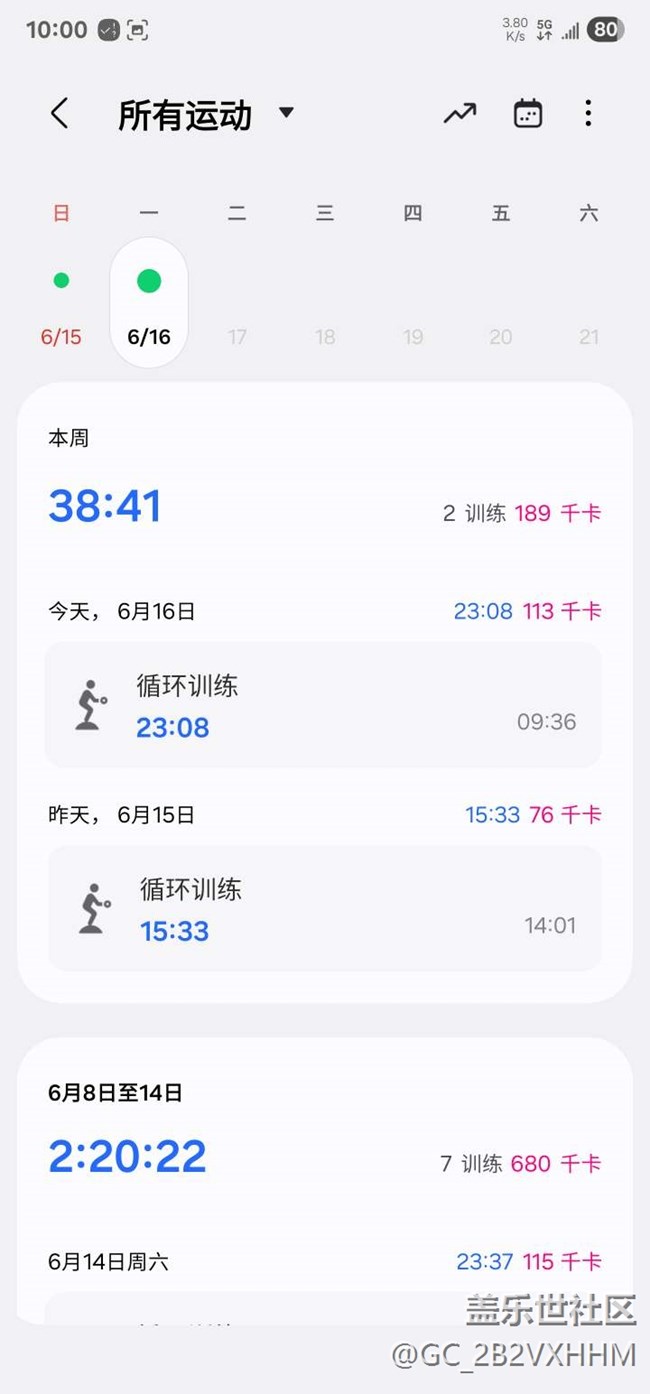Open the calendar view icon
The image size is (650, 1394).
[x=528, y=114]
